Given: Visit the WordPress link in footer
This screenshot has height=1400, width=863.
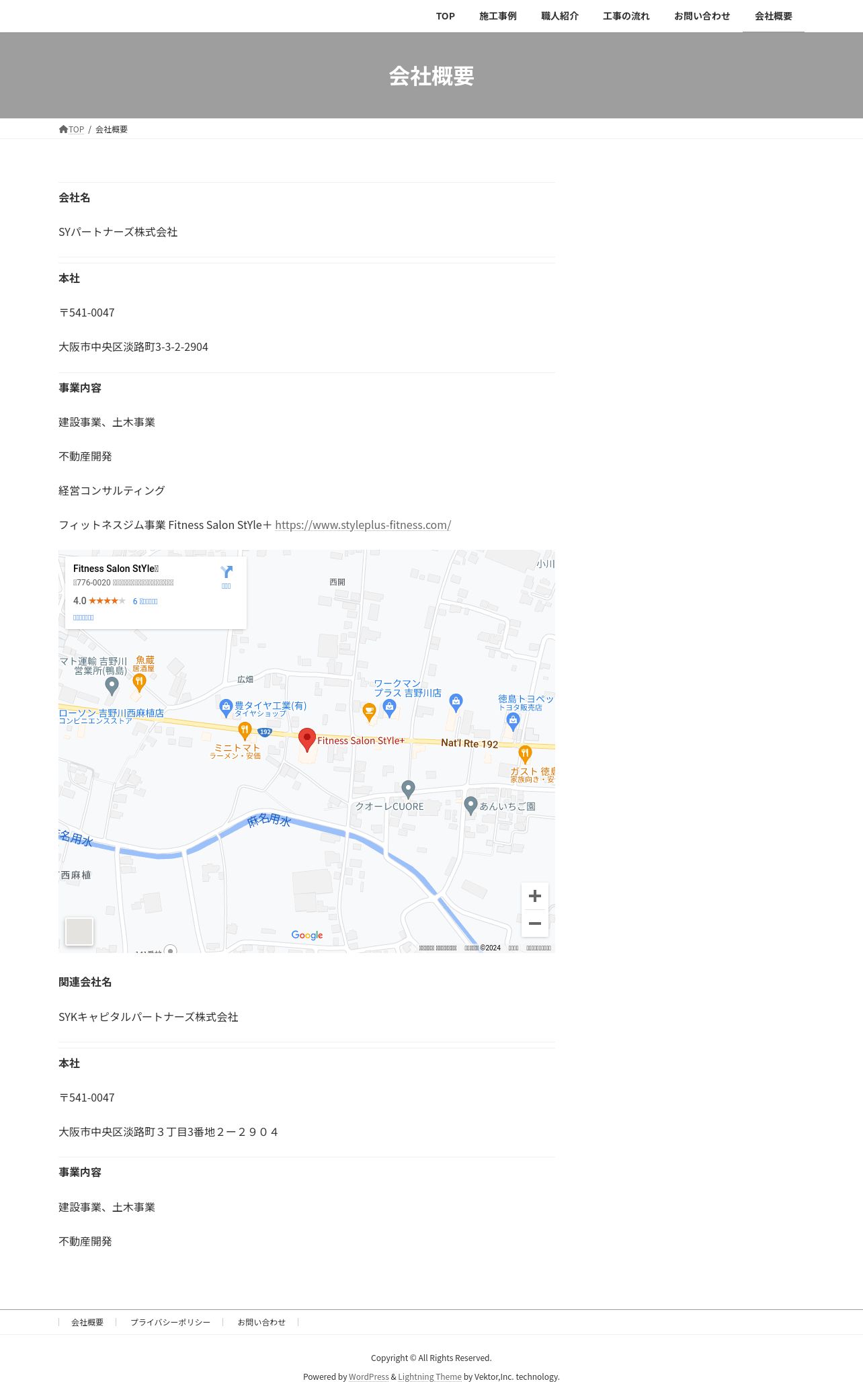Looking at the screenshot, I should pyautogui.click(x=369, y=1376).
